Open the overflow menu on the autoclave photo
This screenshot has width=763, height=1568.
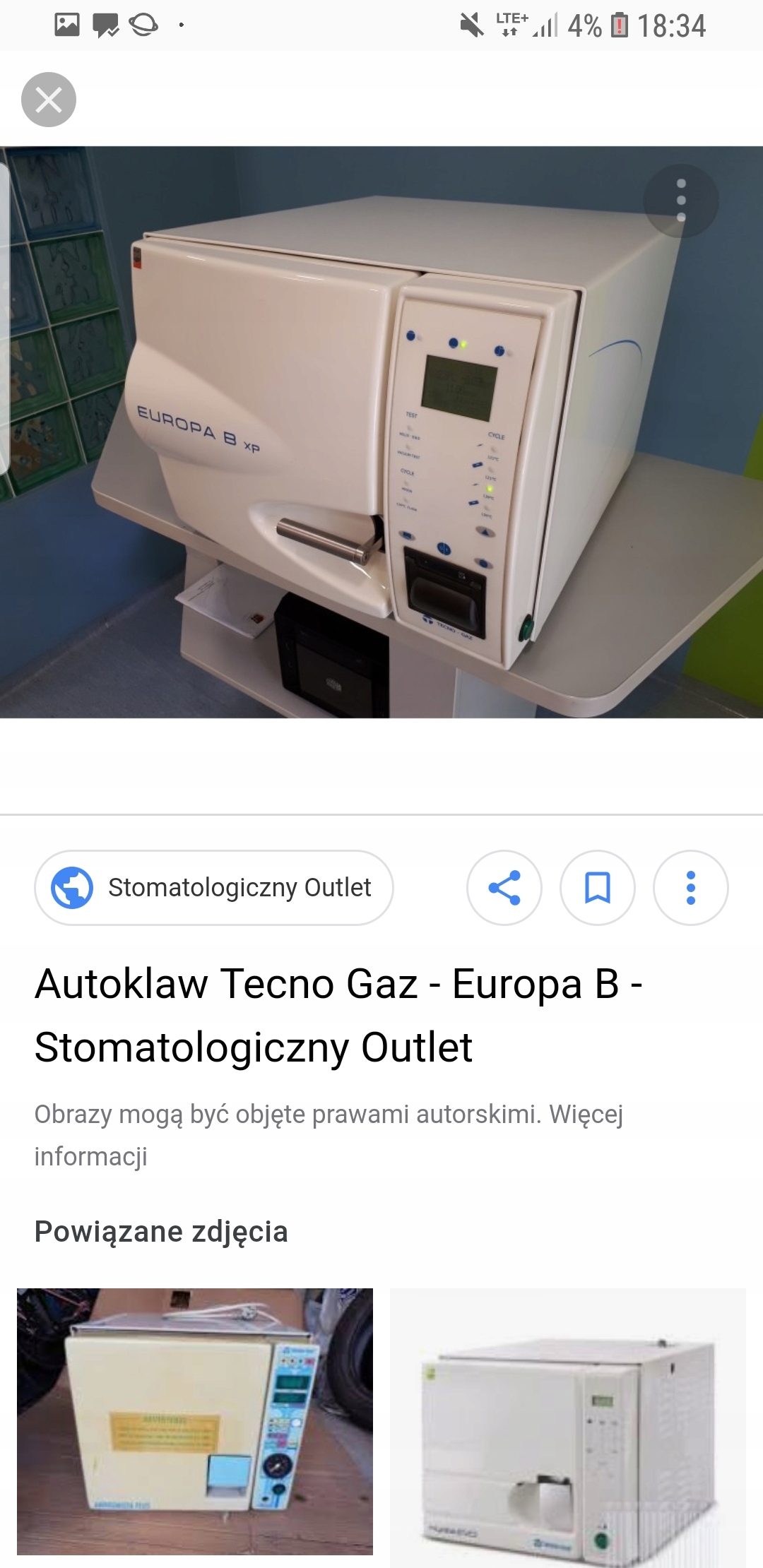[681, 201]
